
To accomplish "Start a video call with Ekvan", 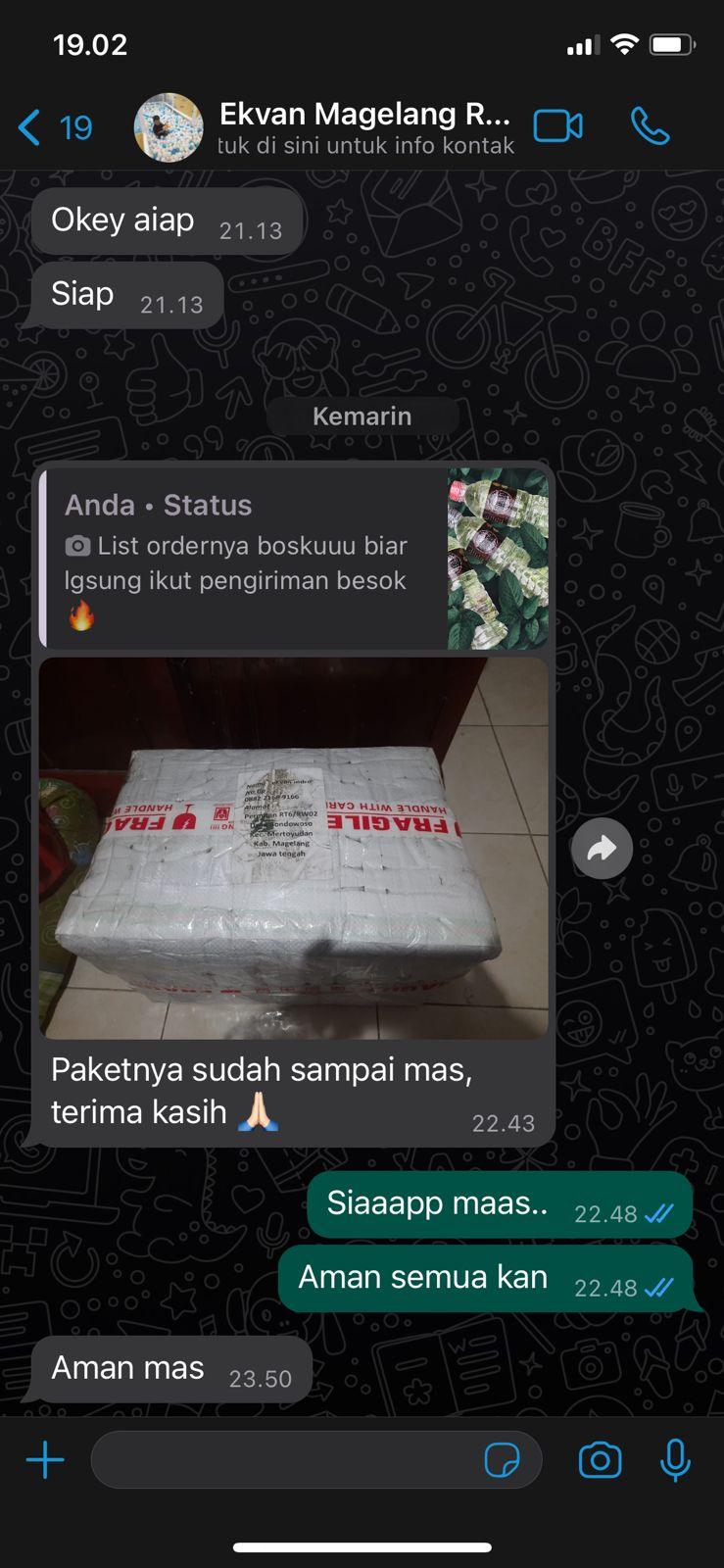I will click(x=557, y=126).
